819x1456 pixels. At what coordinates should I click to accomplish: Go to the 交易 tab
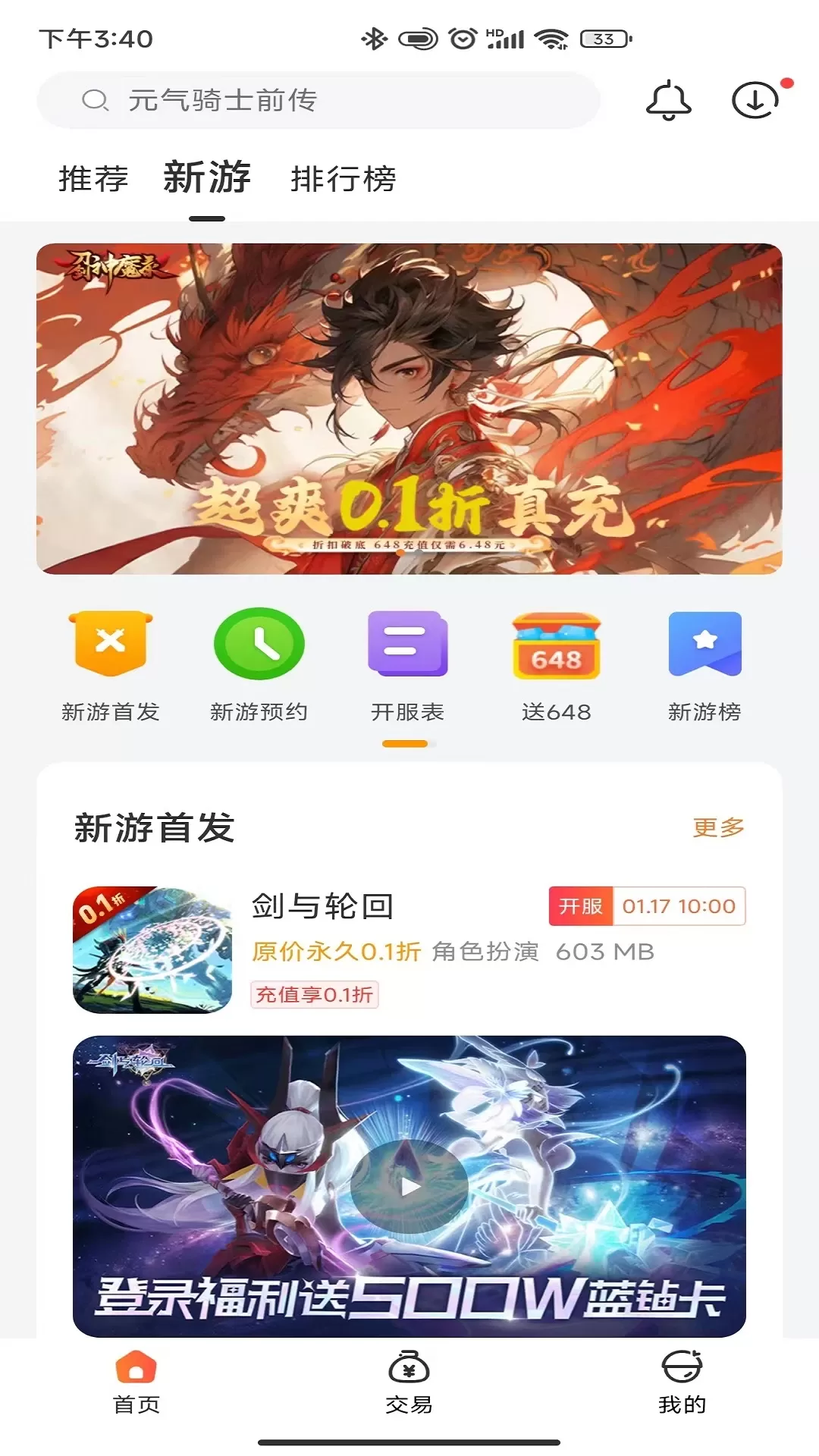(409, 1382)
